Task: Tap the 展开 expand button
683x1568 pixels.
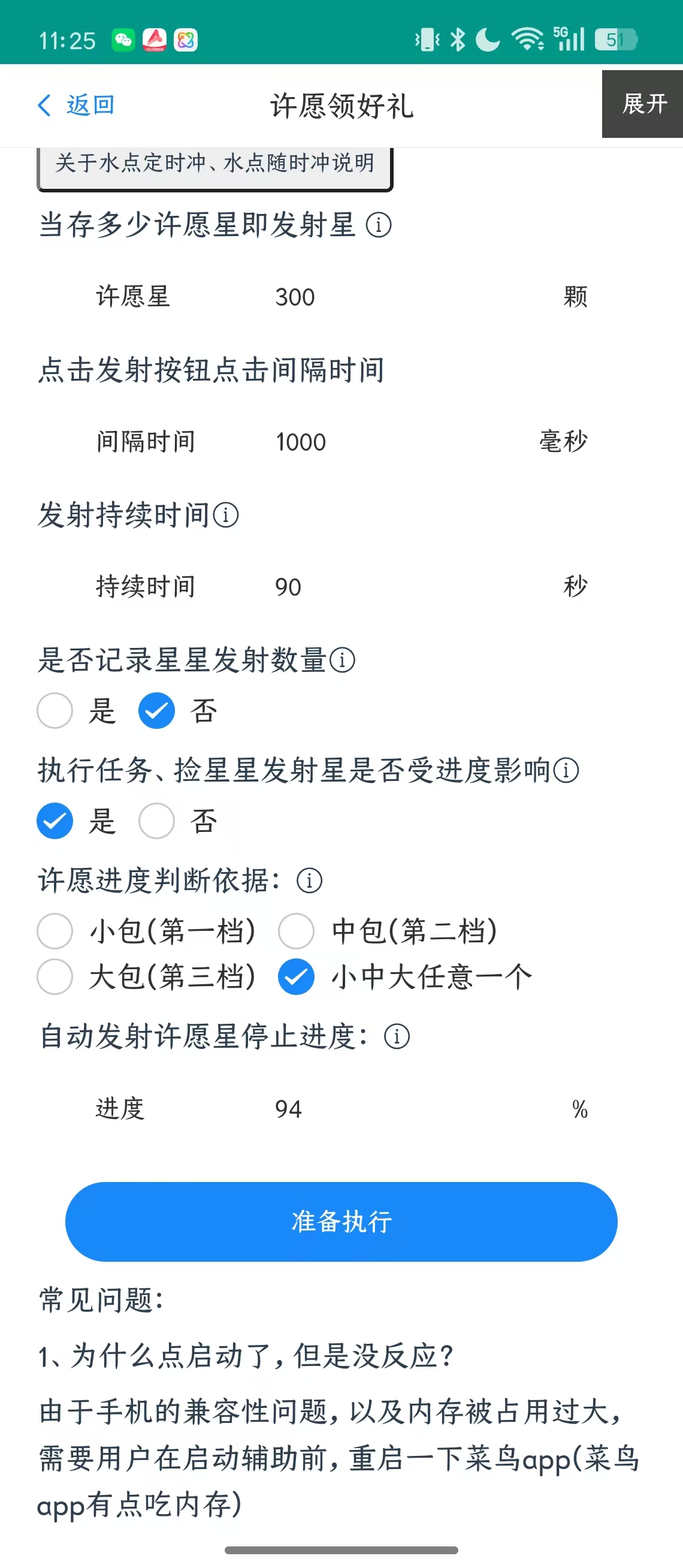Action: pos(643,104)
